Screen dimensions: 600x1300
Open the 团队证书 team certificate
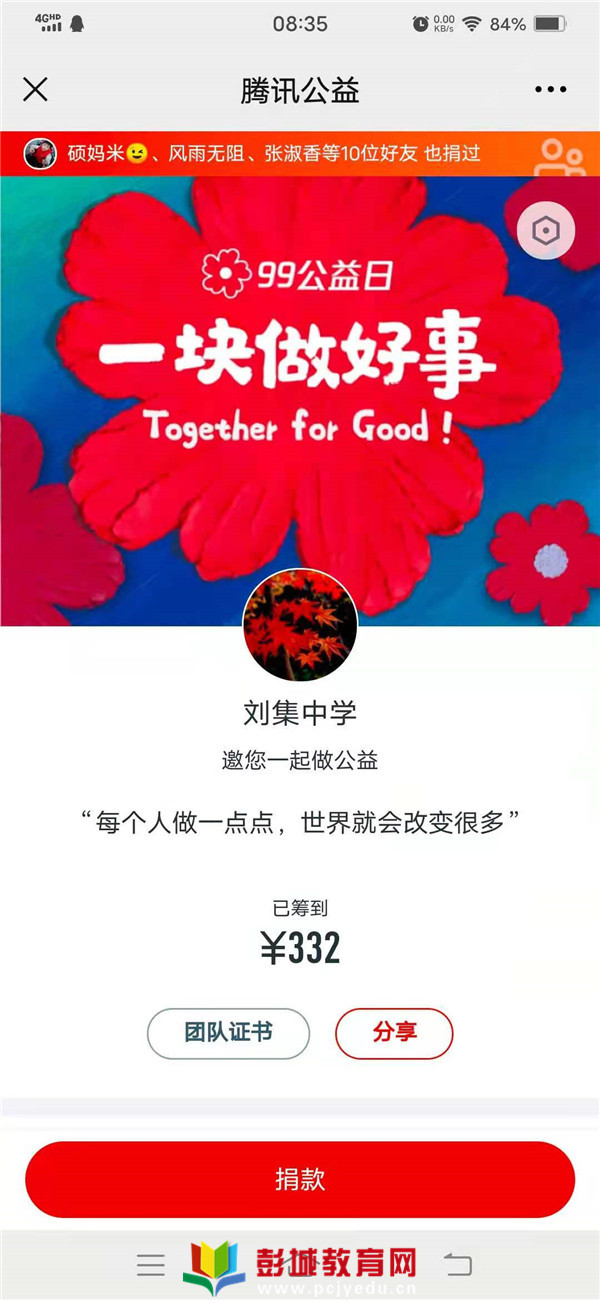coord(228,1033)
